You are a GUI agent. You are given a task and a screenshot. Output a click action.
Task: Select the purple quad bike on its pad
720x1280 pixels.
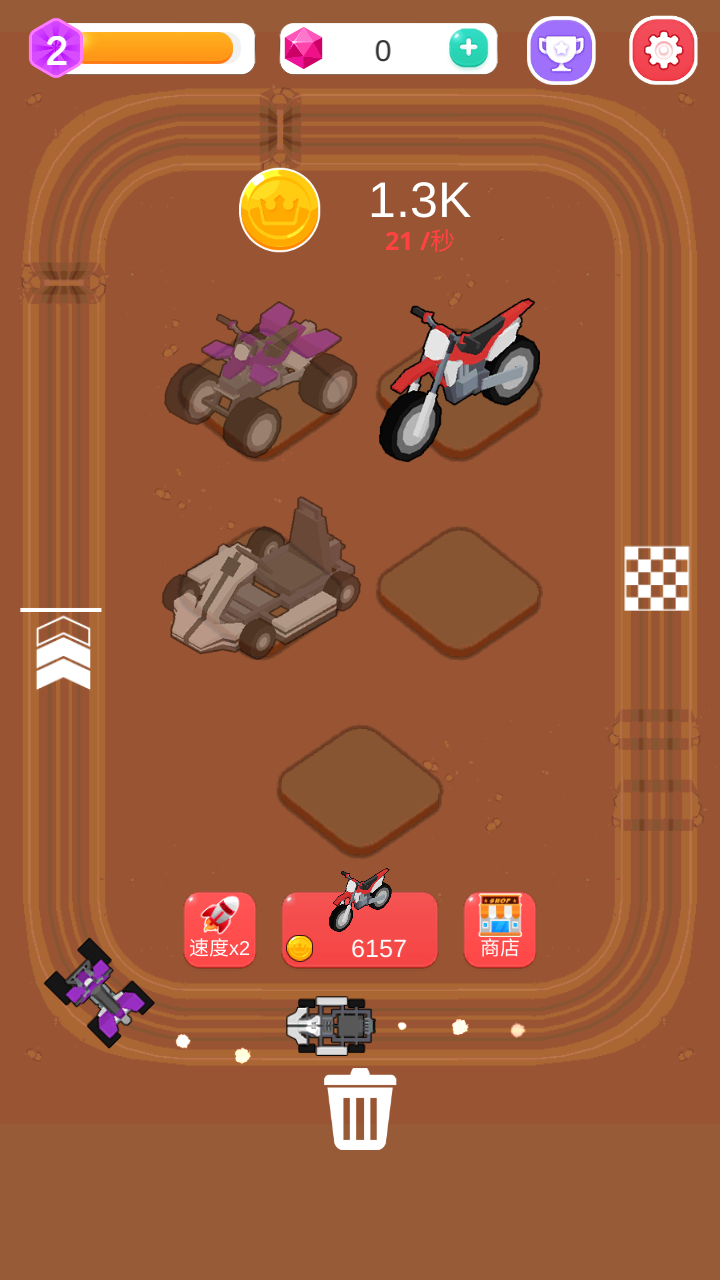[x=260, y=375]
